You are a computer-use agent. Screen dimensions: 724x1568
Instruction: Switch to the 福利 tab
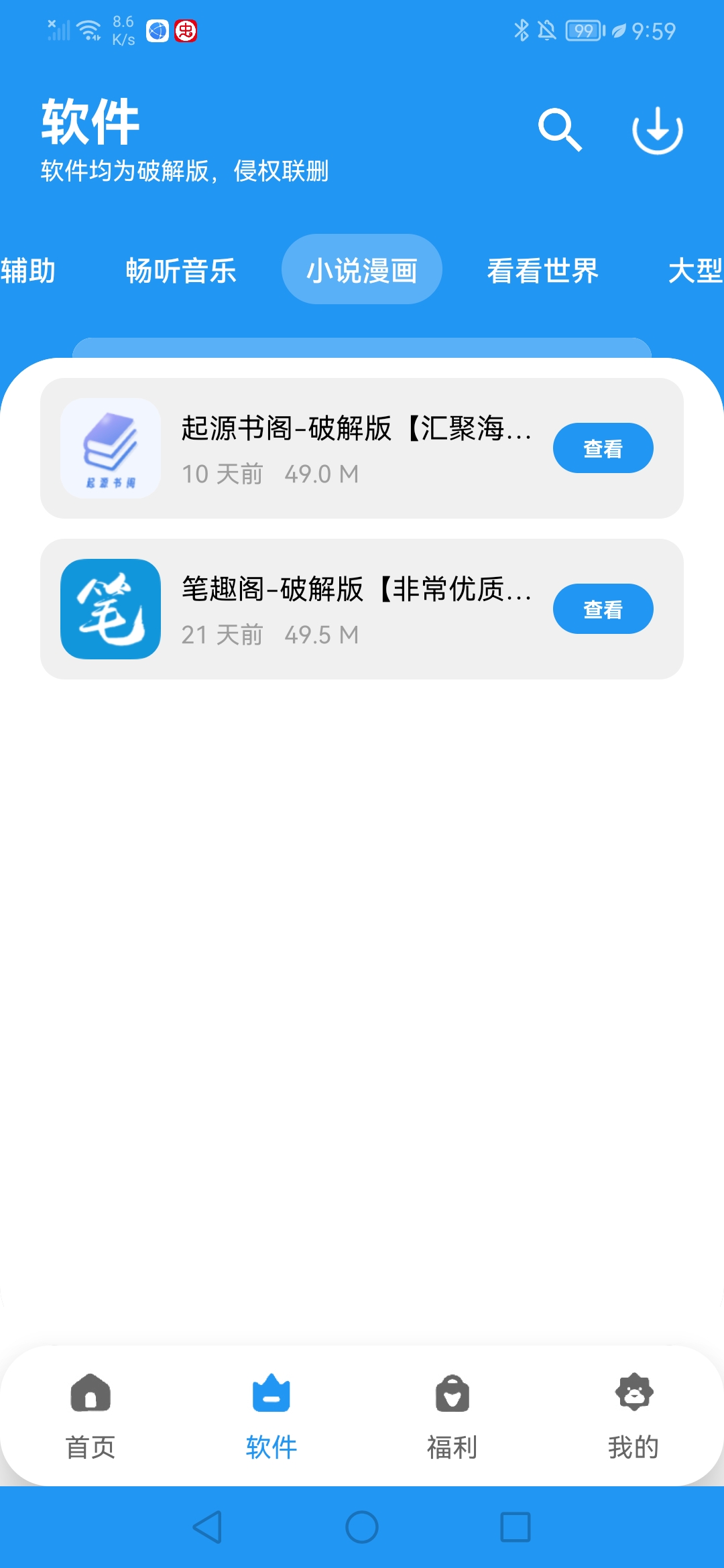452,1415
